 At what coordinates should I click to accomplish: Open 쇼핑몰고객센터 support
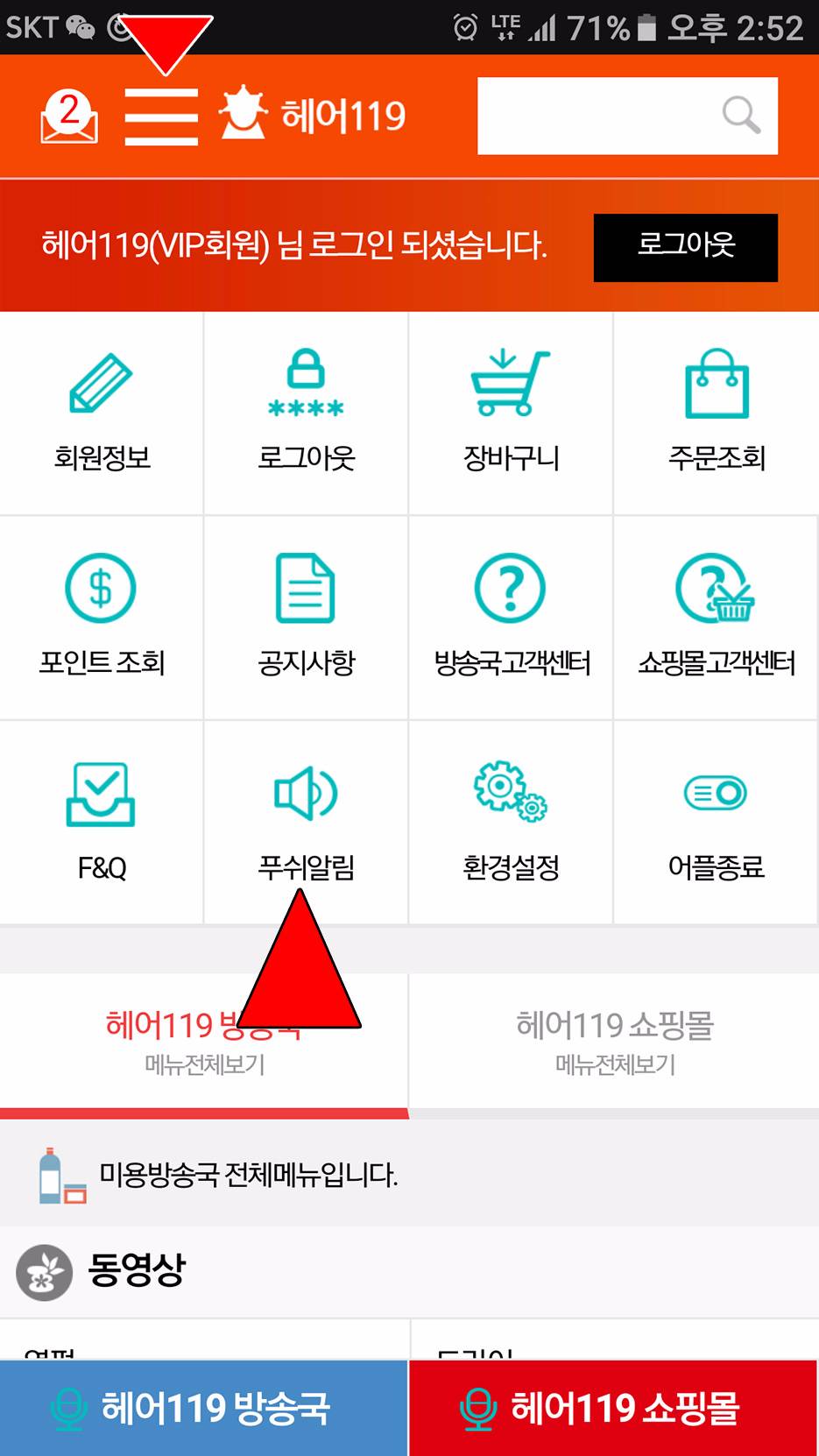point(717,618)
